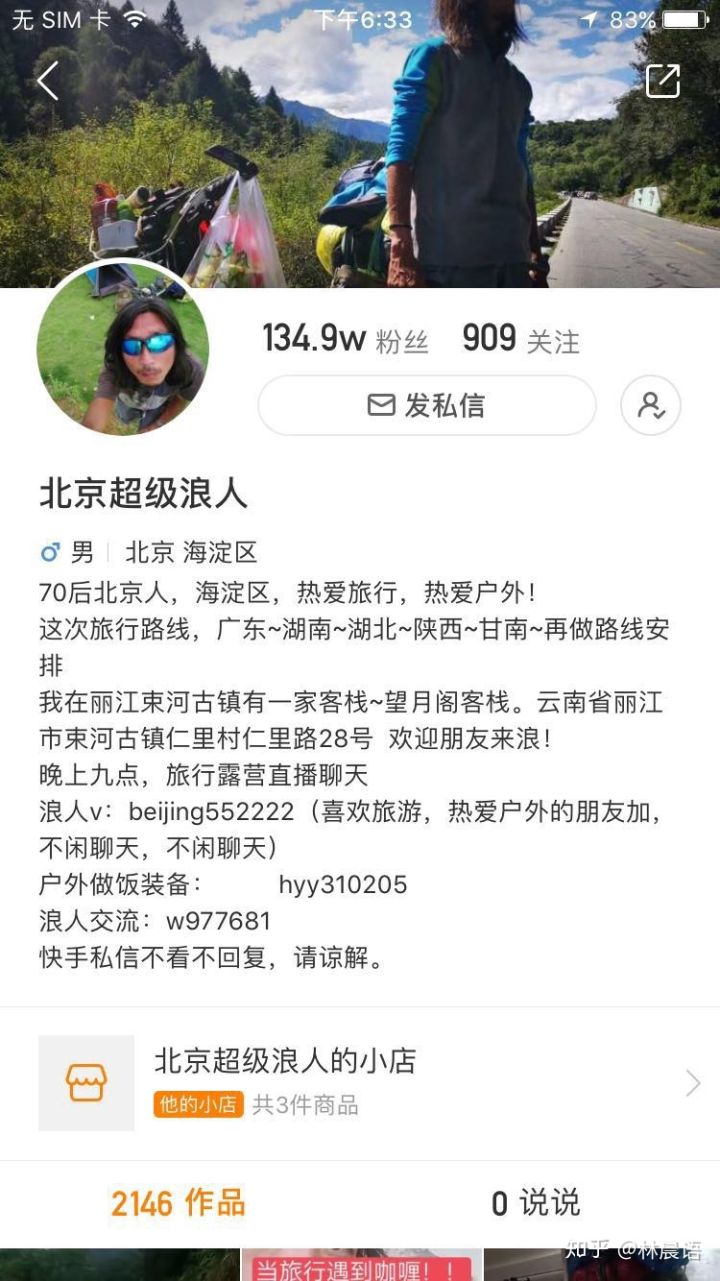Tap the back arrow to return

47,81
